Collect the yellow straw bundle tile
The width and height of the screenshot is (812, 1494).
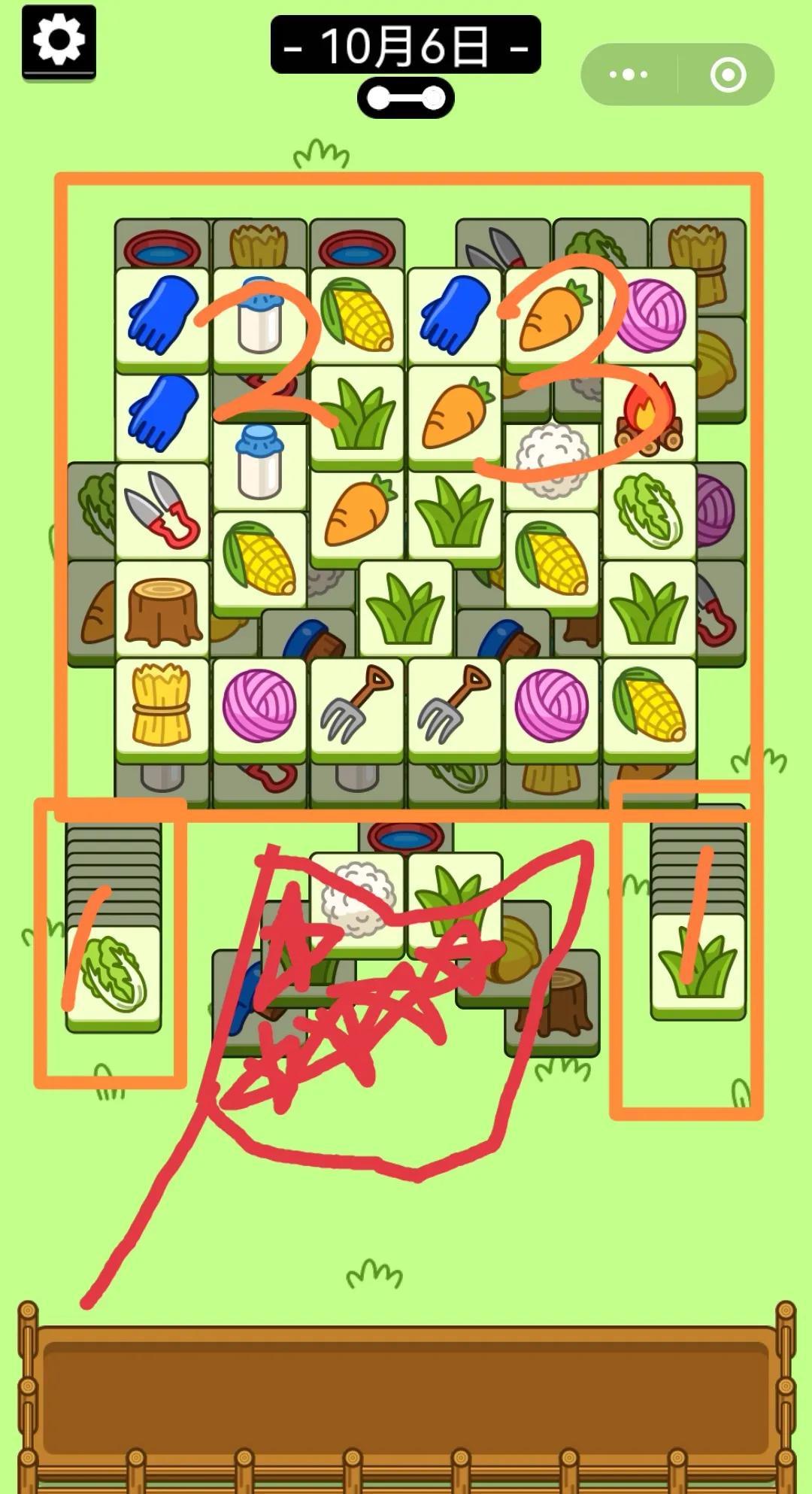pos(162,706)
